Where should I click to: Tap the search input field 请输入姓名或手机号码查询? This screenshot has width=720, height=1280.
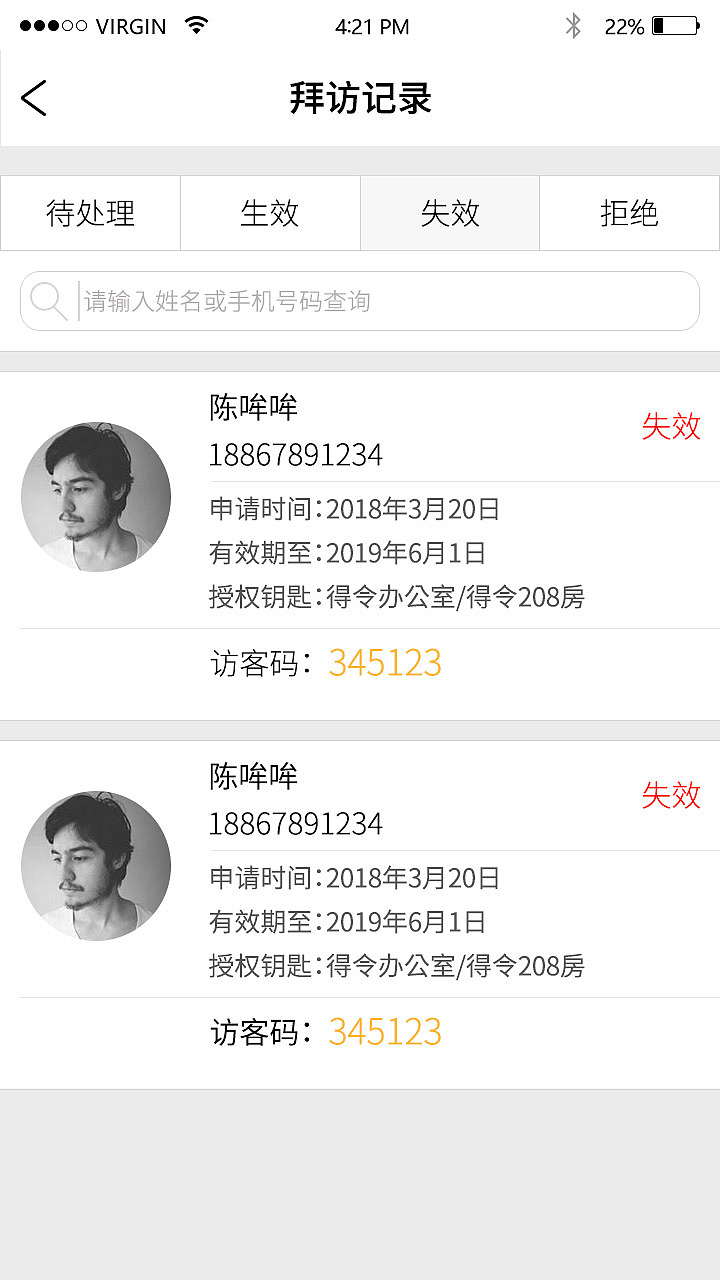[x=300, y=300]
